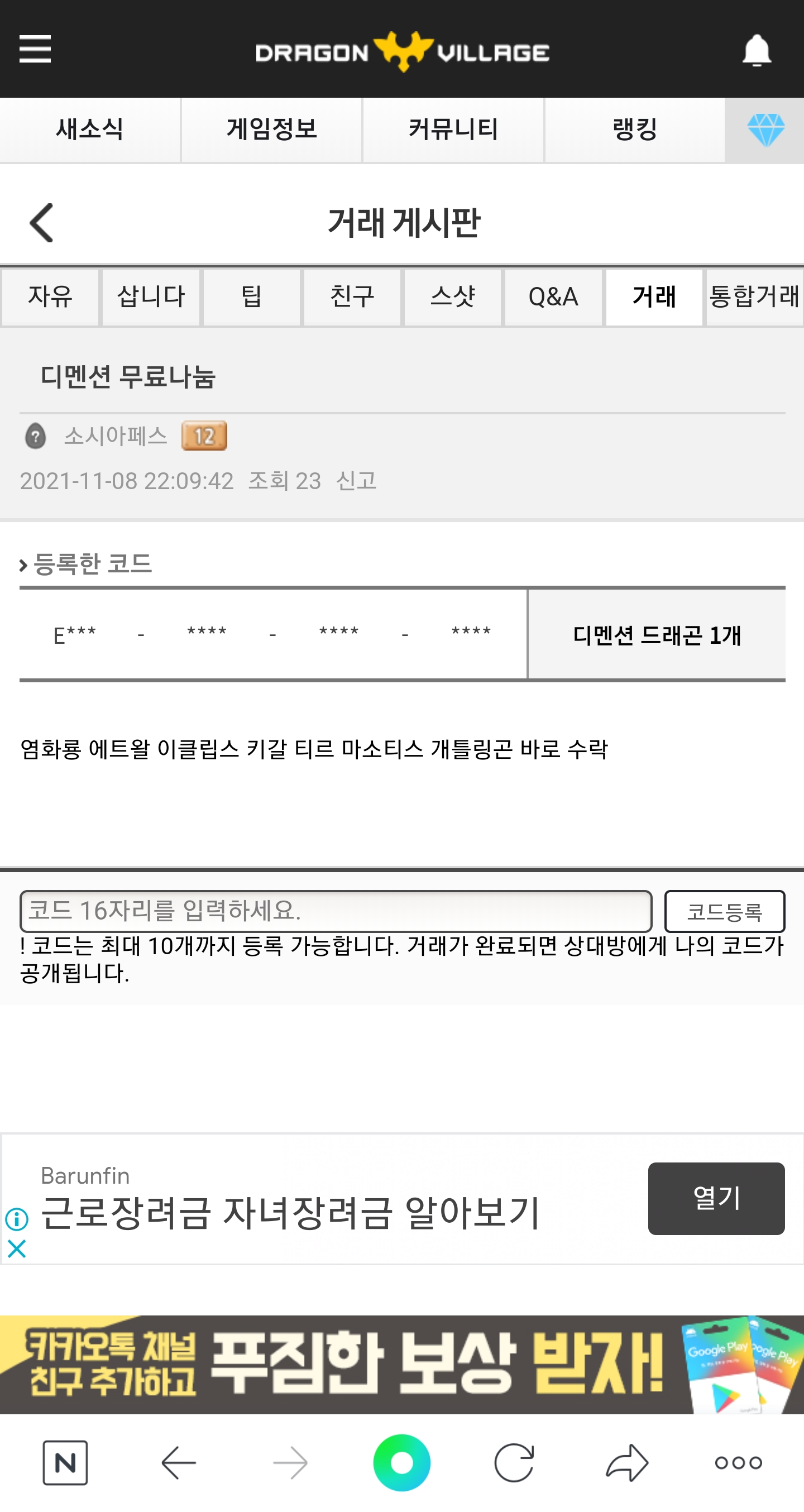Switch to the 팁 board tab

252,296
